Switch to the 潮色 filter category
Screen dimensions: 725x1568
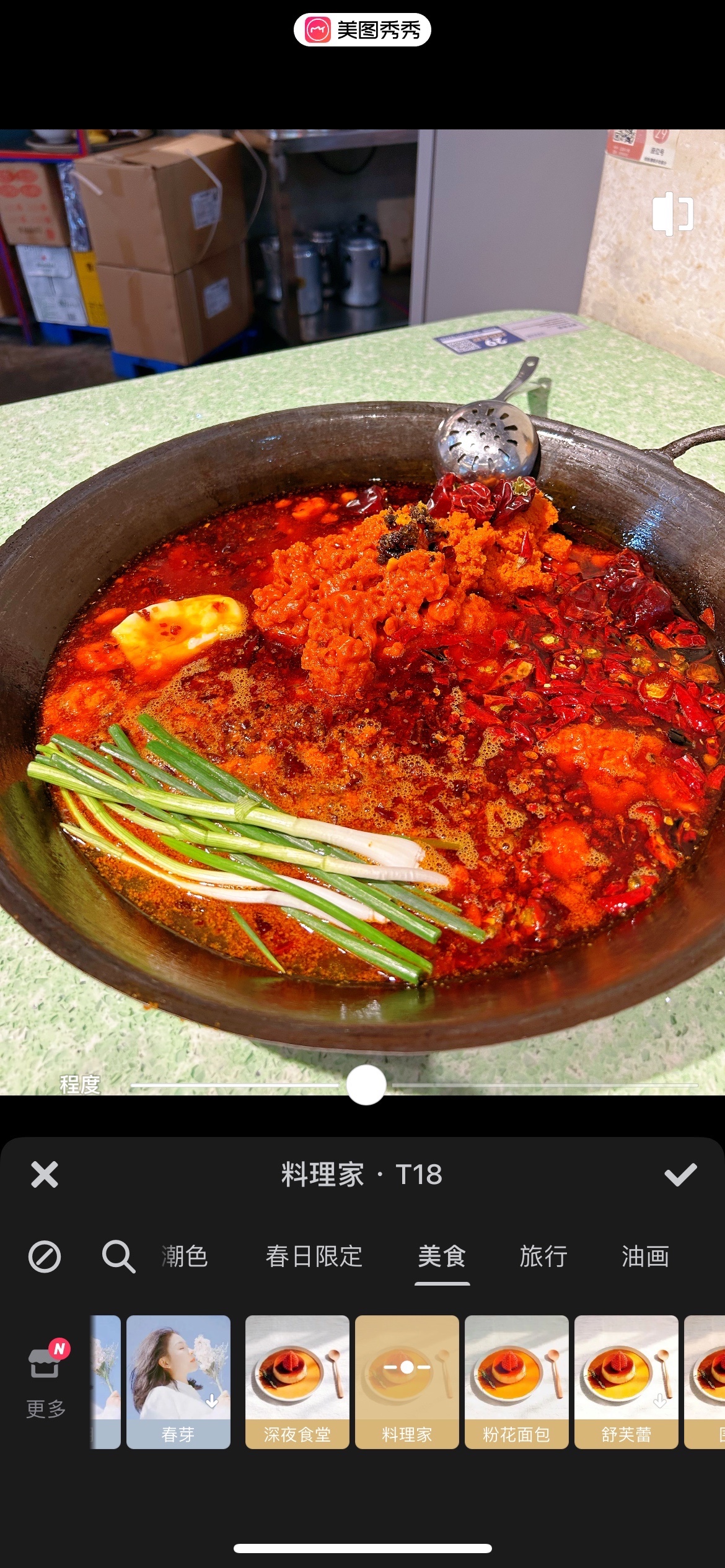click(185, 1257)
